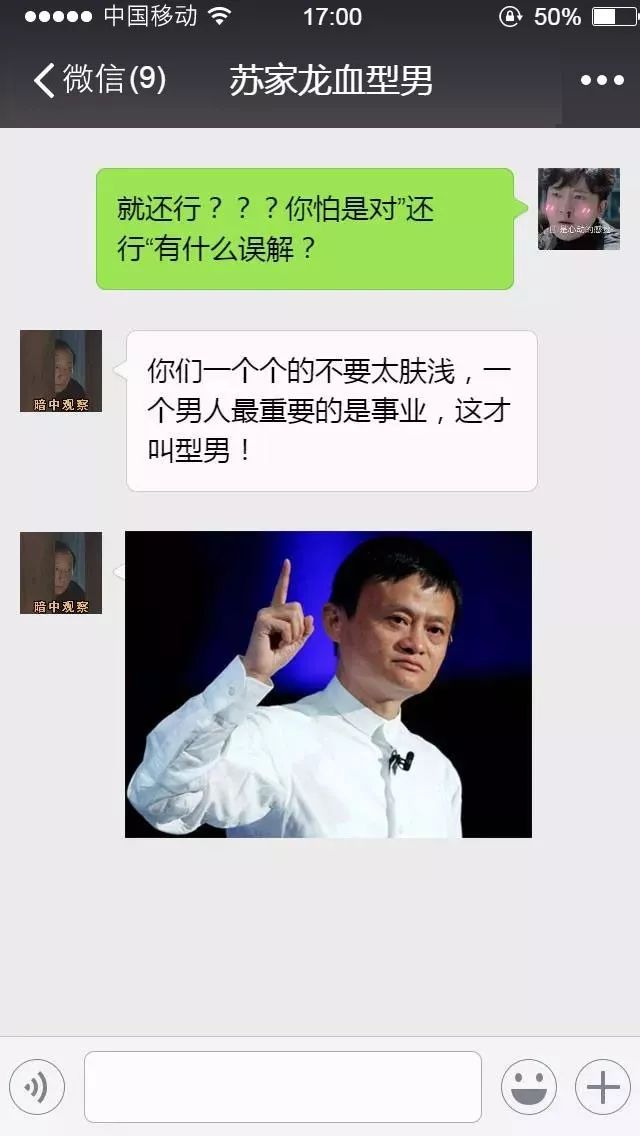
Task: View profile of the sender avatar beside the green bubble
Action: click(x=578, y=209)
